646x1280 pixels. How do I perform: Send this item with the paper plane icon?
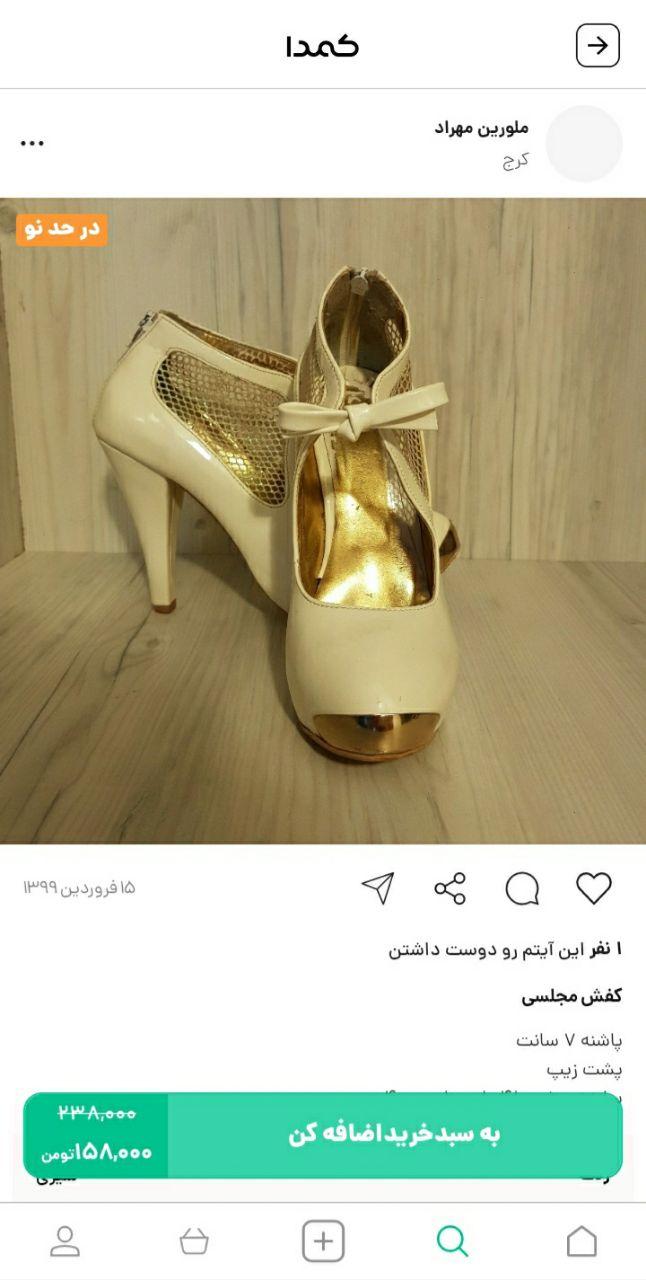click(378, 888)
